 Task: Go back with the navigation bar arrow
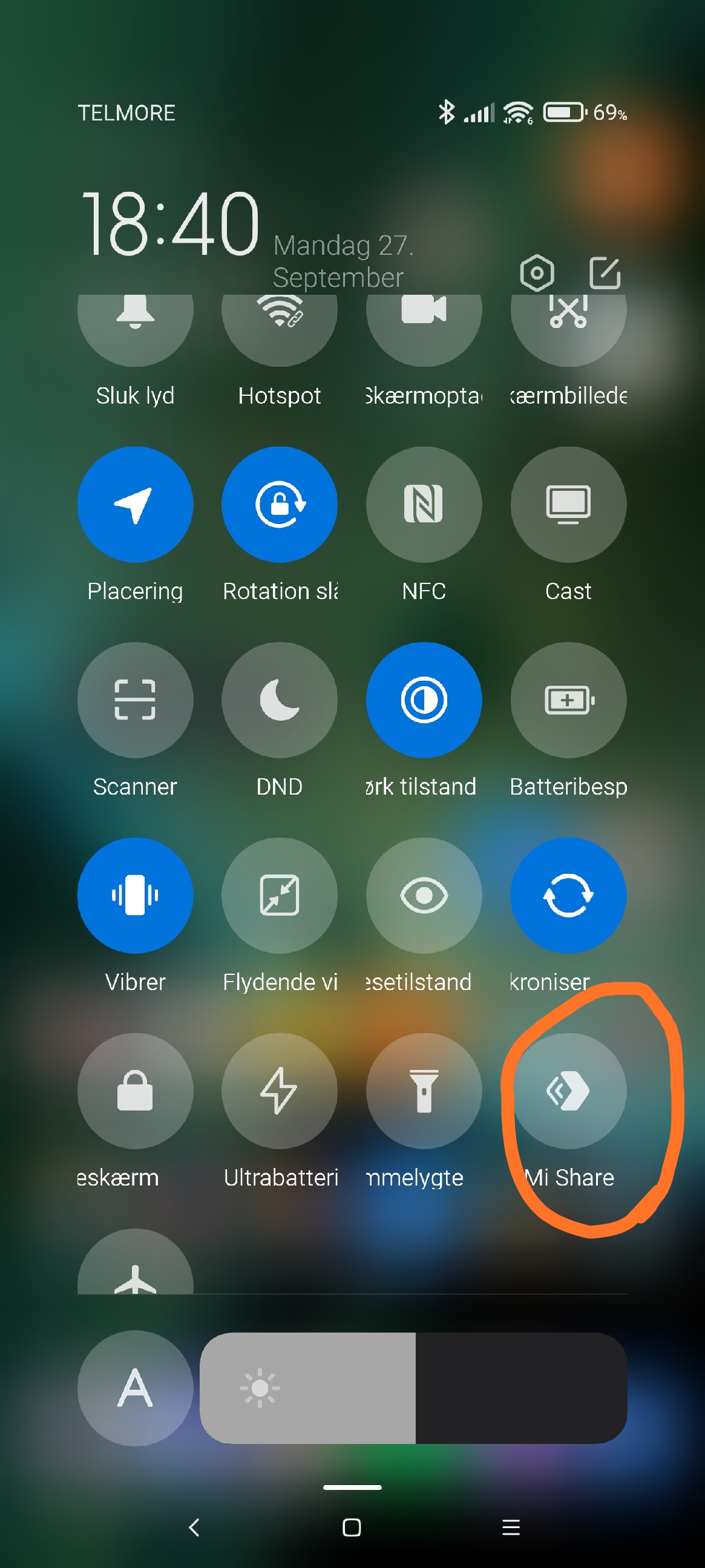pos(194,1527)
